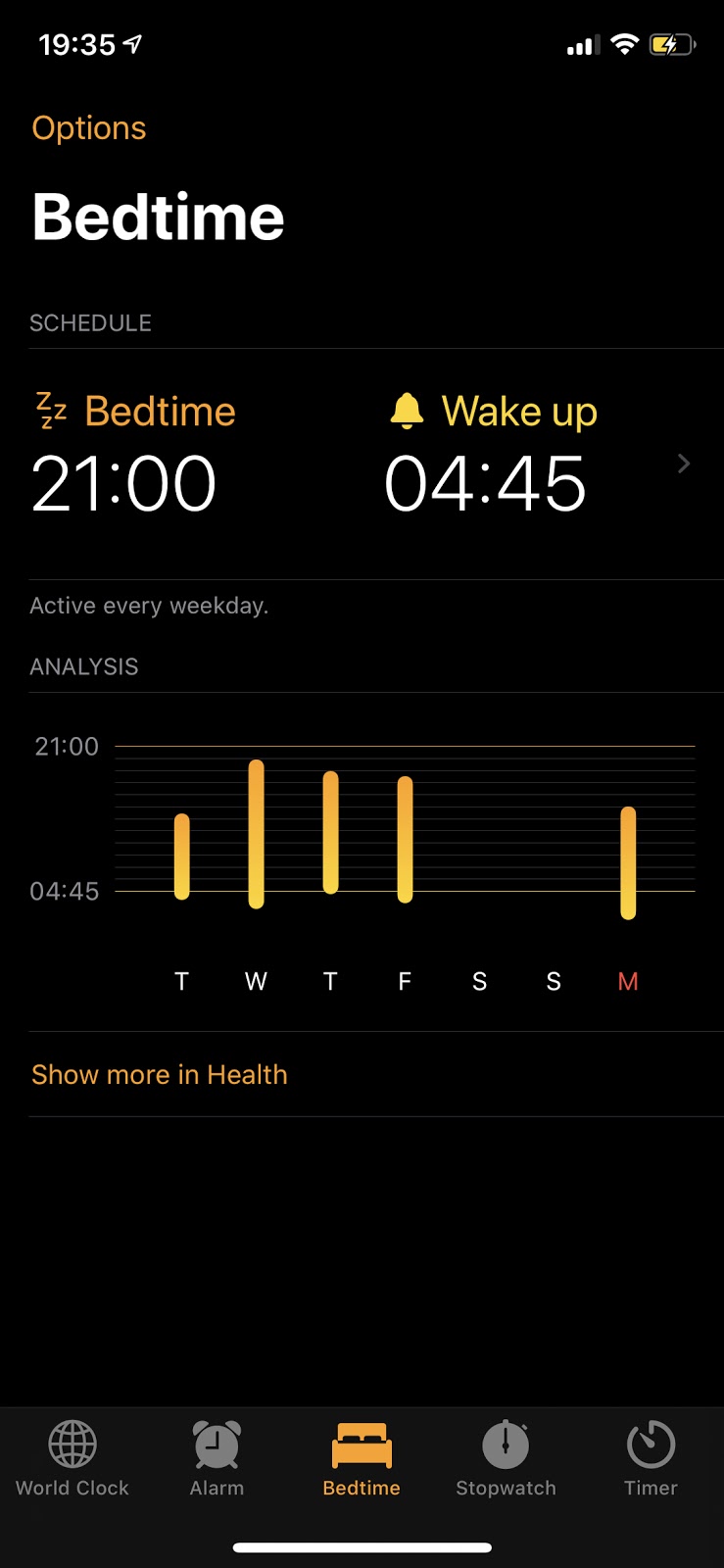Image resolution: width=724 pixels, height=1568 pixels.
Task: Go to the Alarm tab
Action: [217, 1457]
